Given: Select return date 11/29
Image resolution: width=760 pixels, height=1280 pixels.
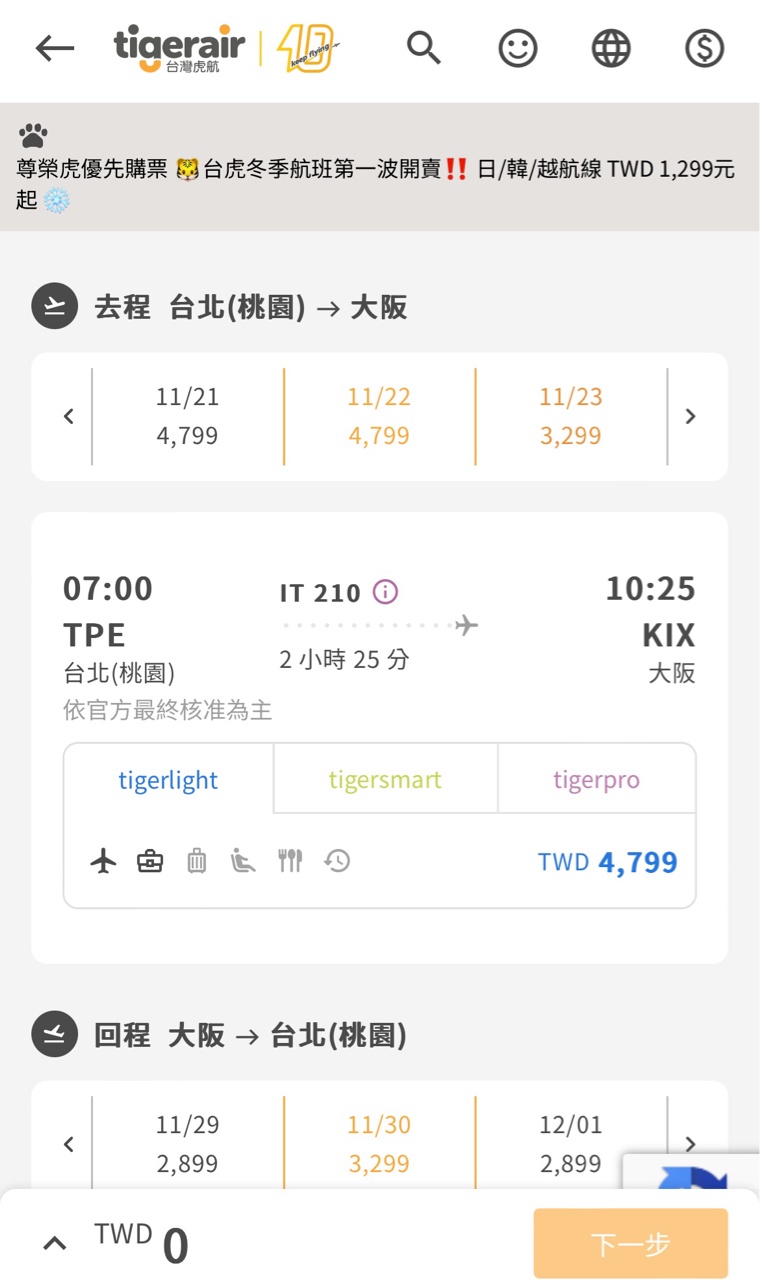Looking at the screenshot, I should click(x=187, y=1144).
